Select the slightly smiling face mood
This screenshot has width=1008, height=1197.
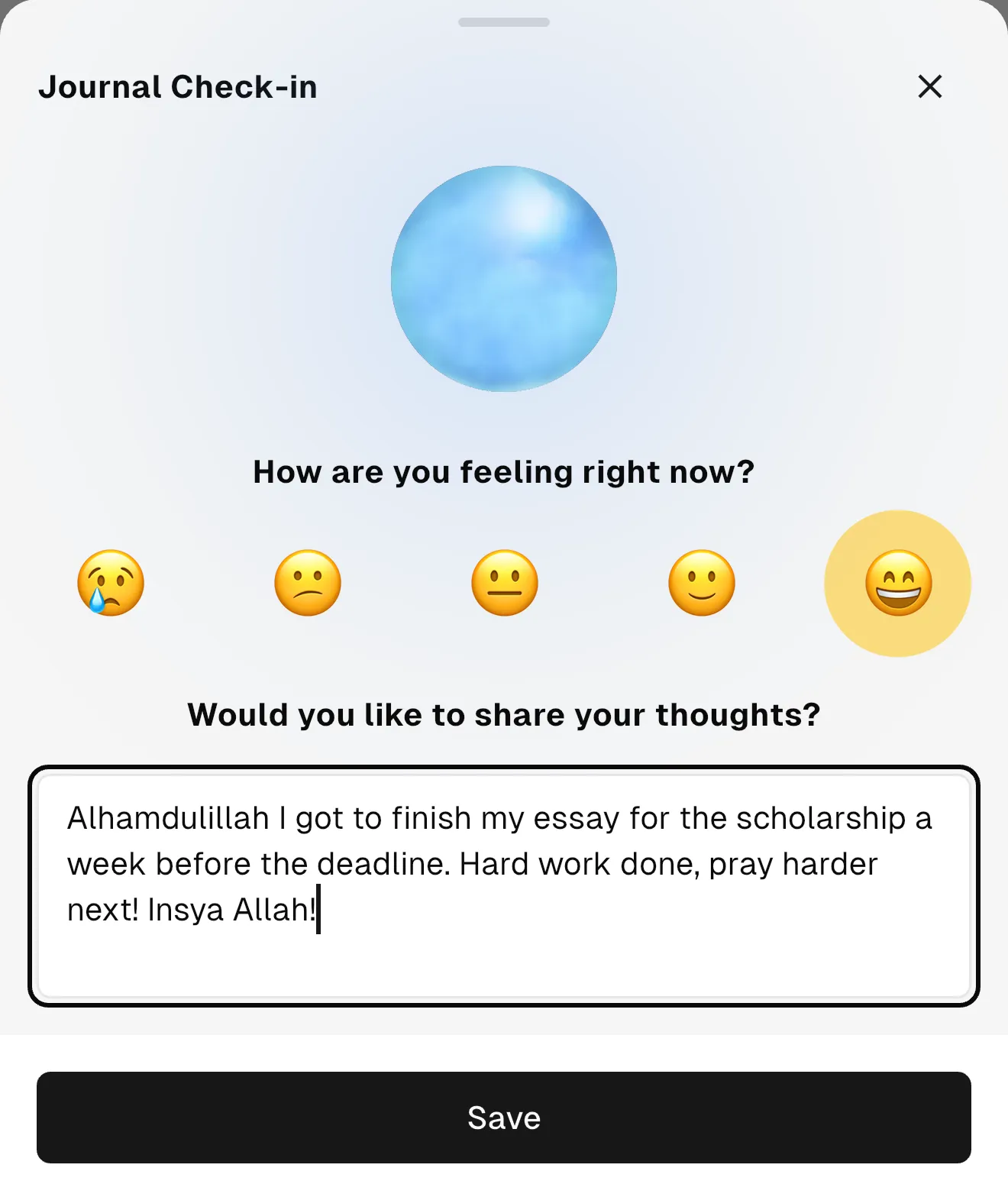pos(702,583)
